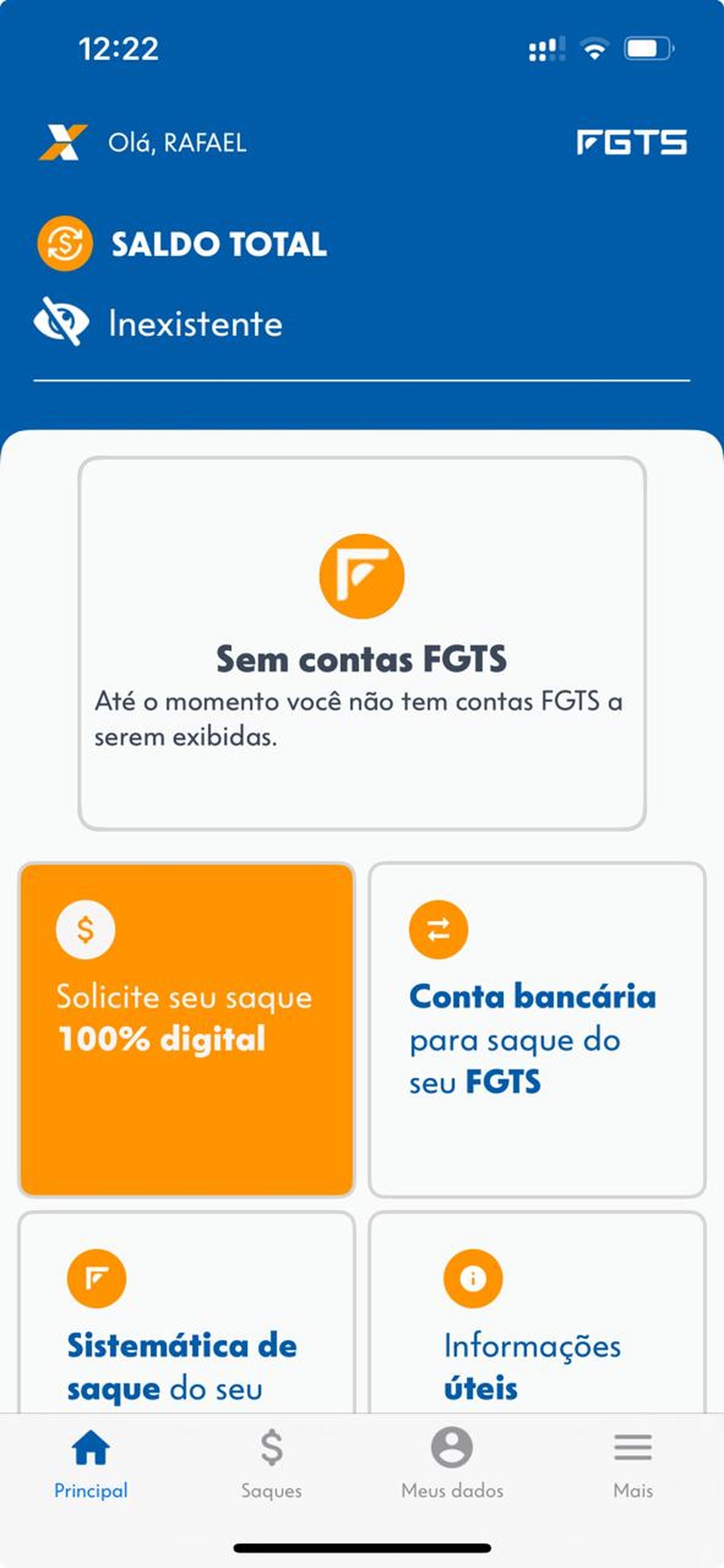Toggle balance visibility with the eye icon

(x=61, y=322)
